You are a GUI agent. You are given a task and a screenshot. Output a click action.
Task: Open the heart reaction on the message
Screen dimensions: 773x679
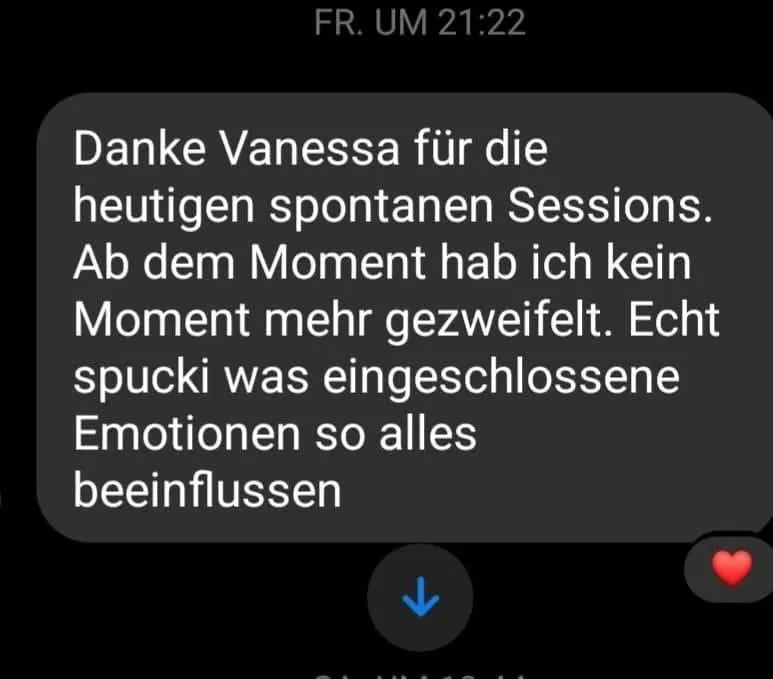click(730, 570)
